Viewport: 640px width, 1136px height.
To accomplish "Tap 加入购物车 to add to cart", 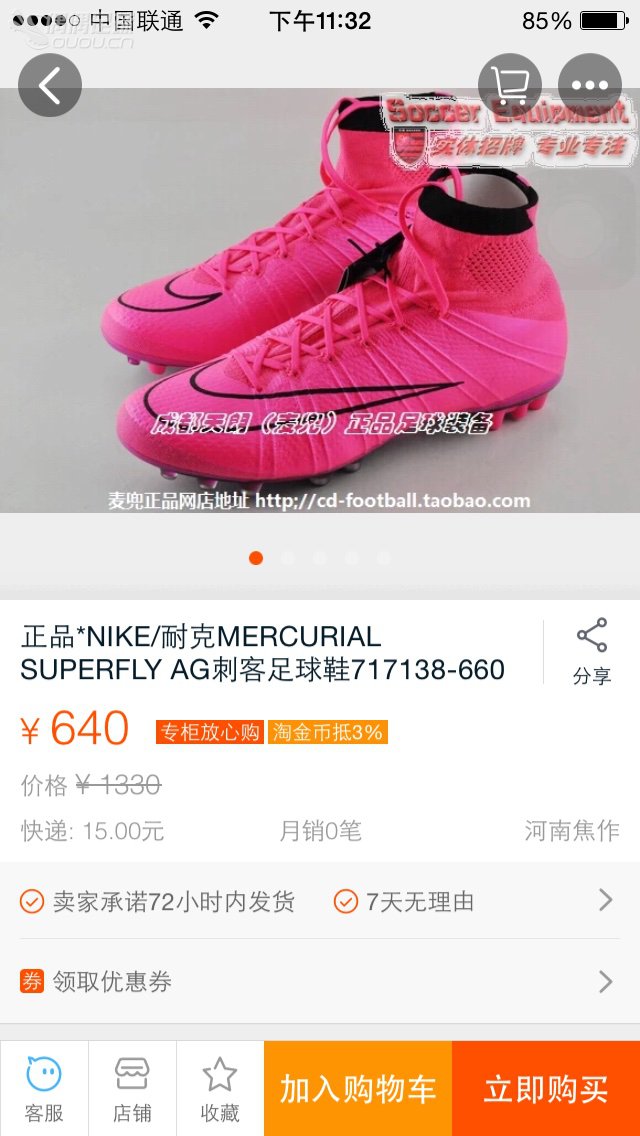I will [x=358, y=1088].
